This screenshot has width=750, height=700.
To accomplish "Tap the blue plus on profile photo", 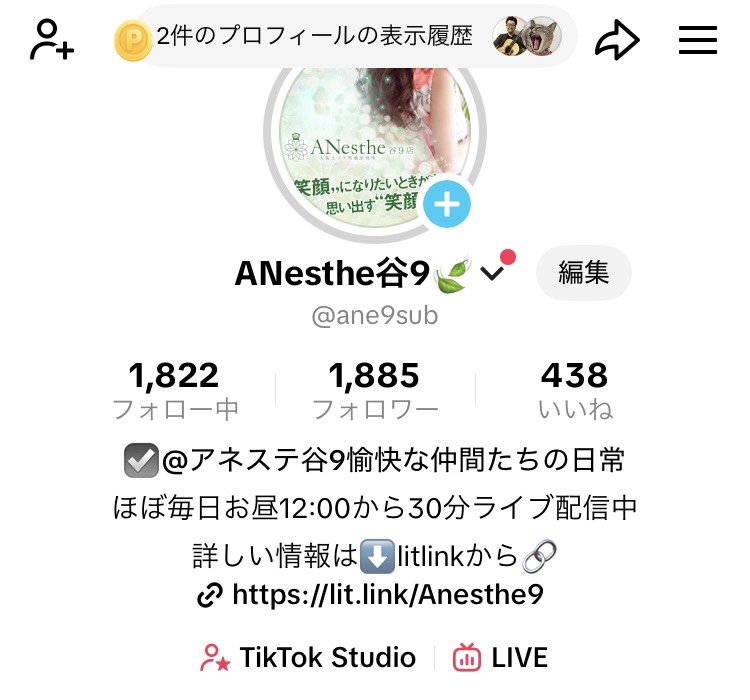I will click(447, 205).
